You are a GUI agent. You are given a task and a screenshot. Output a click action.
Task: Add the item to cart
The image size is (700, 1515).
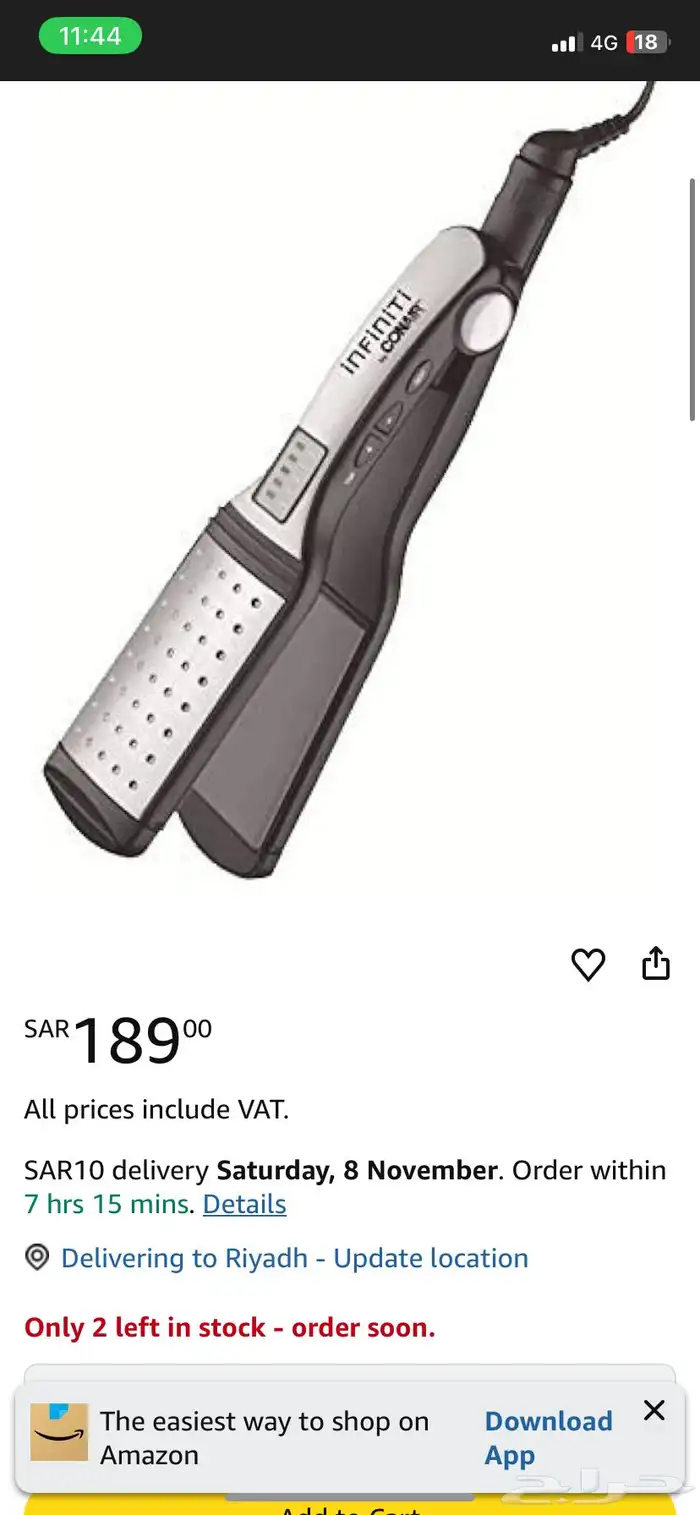coord(350,1505)
